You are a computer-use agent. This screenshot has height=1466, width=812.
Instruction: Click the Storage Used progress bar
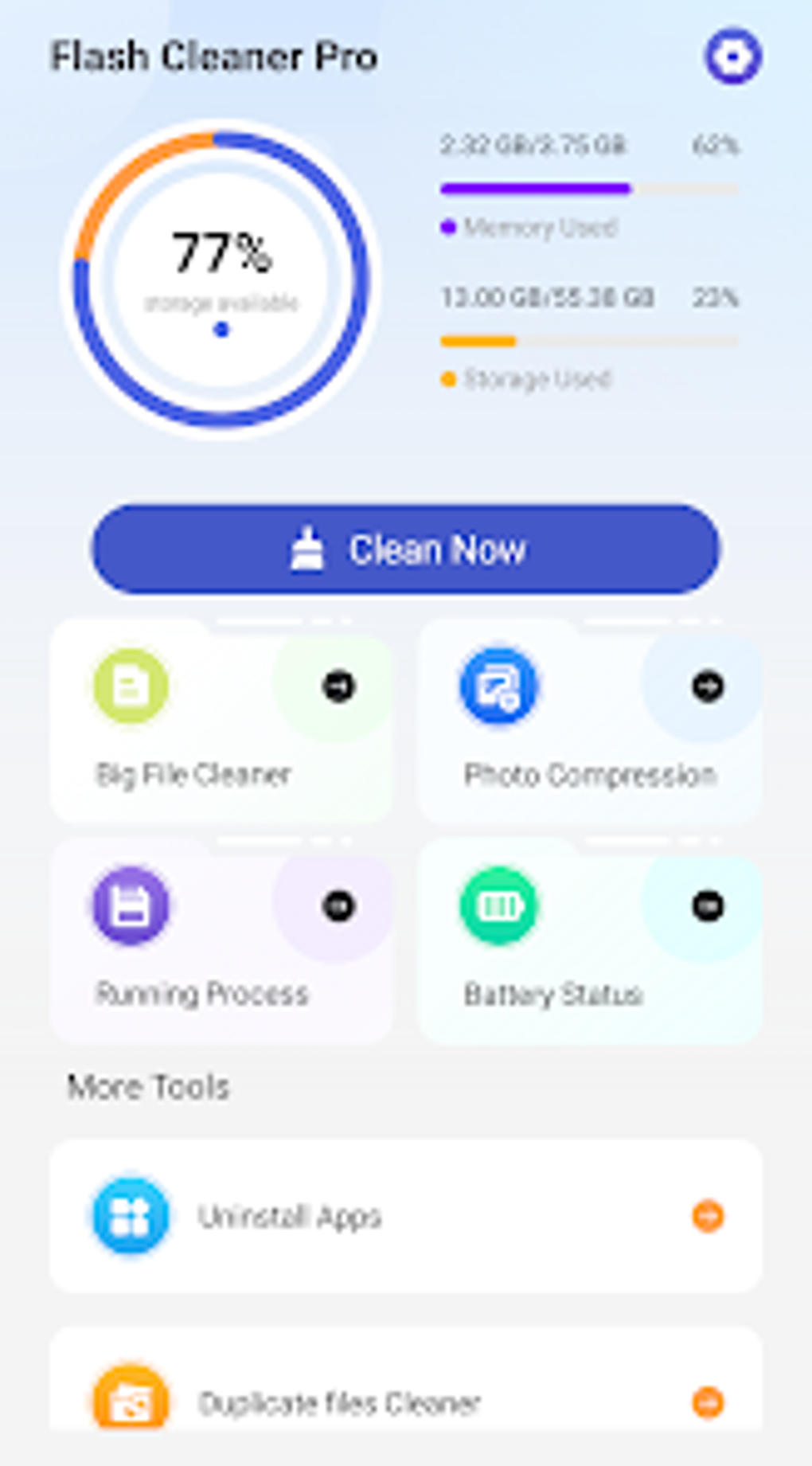(589, 340)
